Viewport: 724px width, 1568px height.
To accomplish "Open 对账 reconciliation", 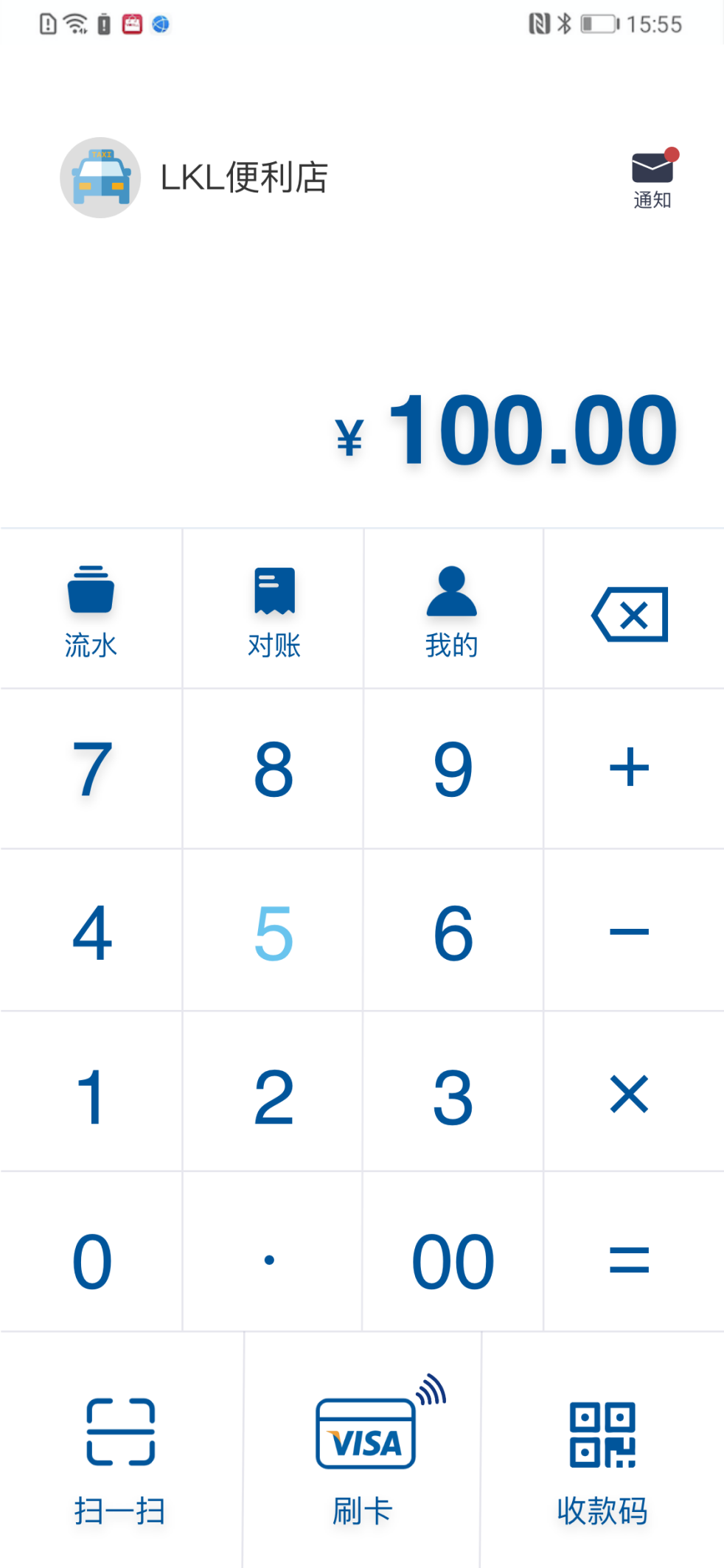I will [x=274, y=610].
